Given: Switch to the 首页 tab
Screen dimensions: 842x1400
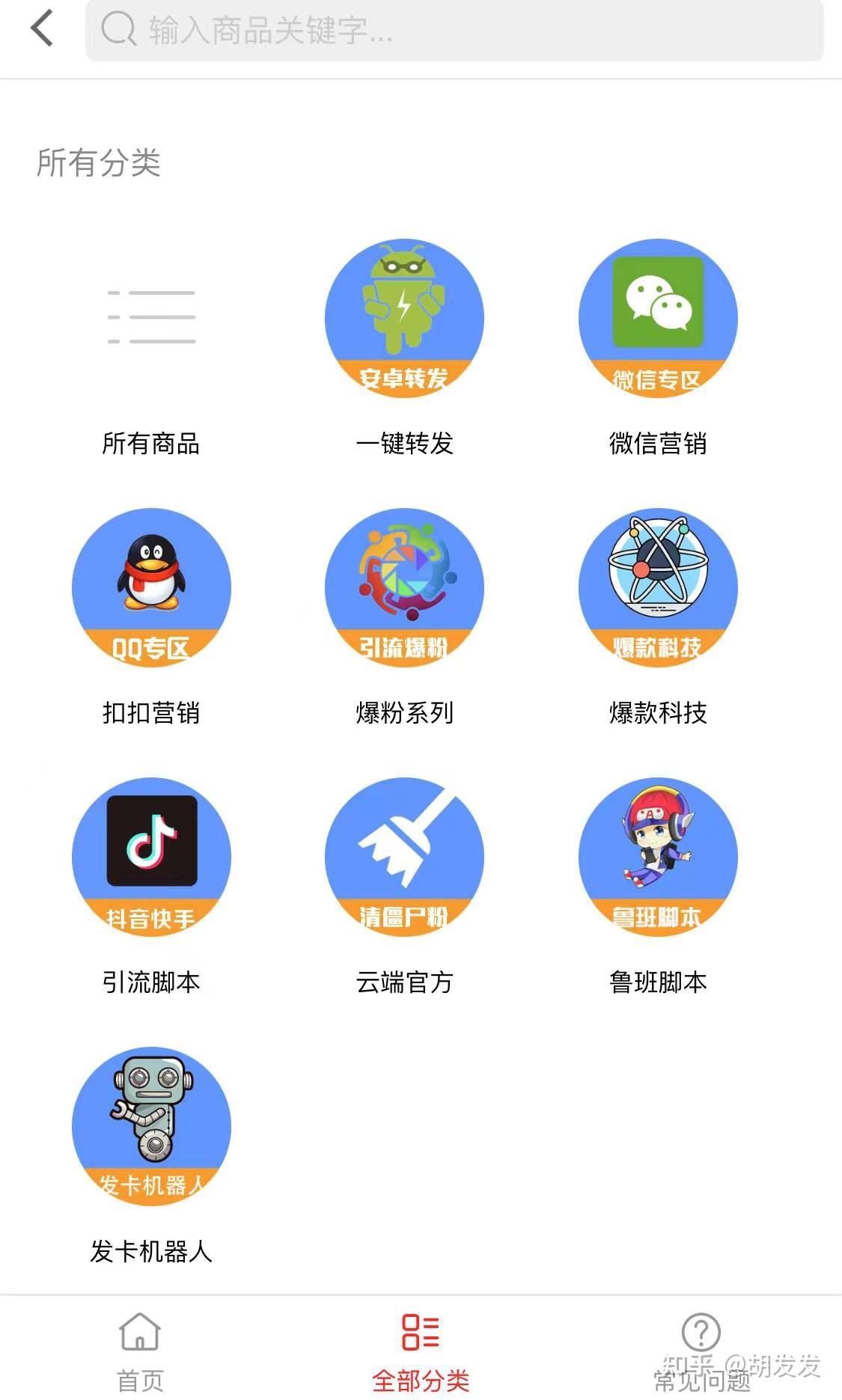Looking at the screenshot, I should tap(140, 1351).
